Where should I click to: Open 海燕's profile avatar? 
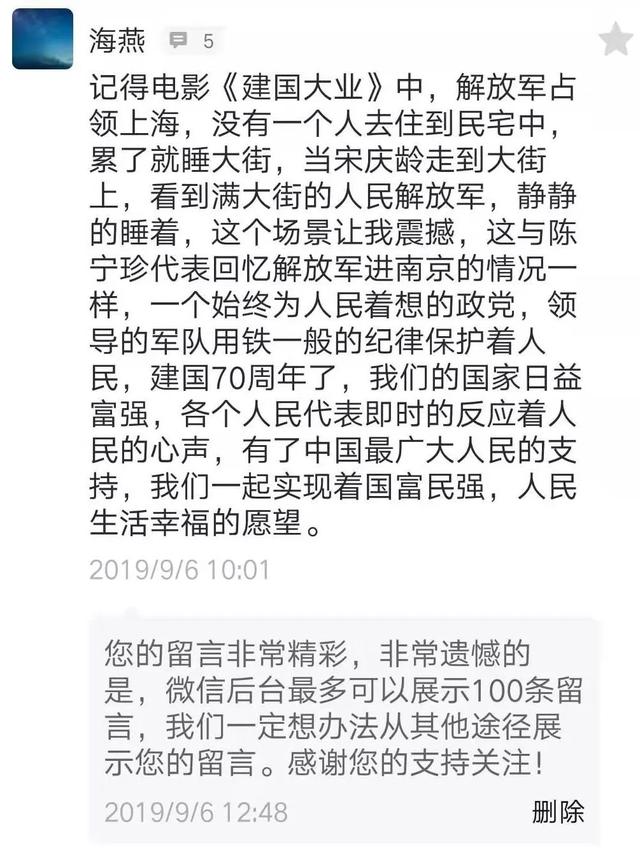[42, 39]
